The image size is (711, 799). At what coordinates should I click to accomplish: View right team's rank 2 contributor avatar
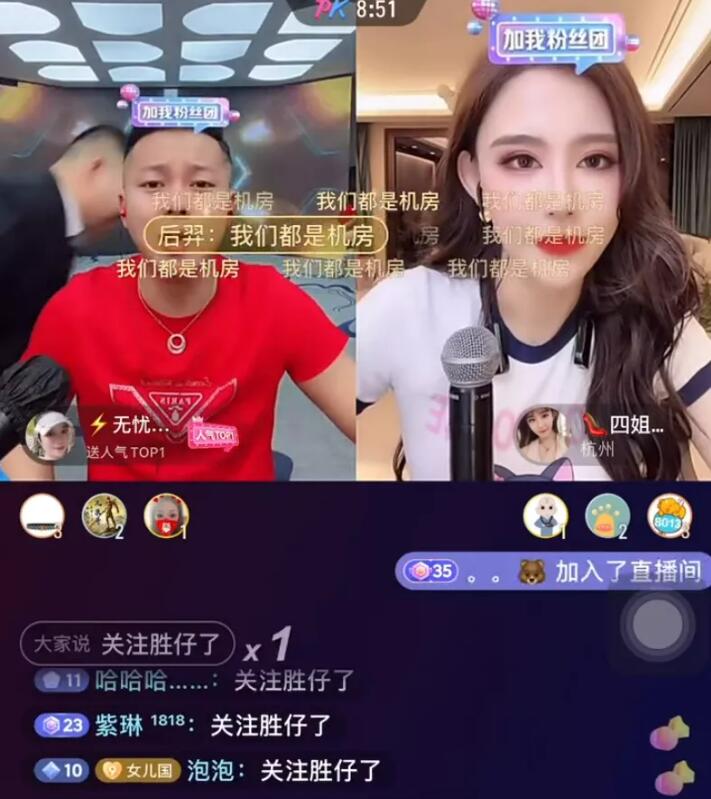point(607,516)
